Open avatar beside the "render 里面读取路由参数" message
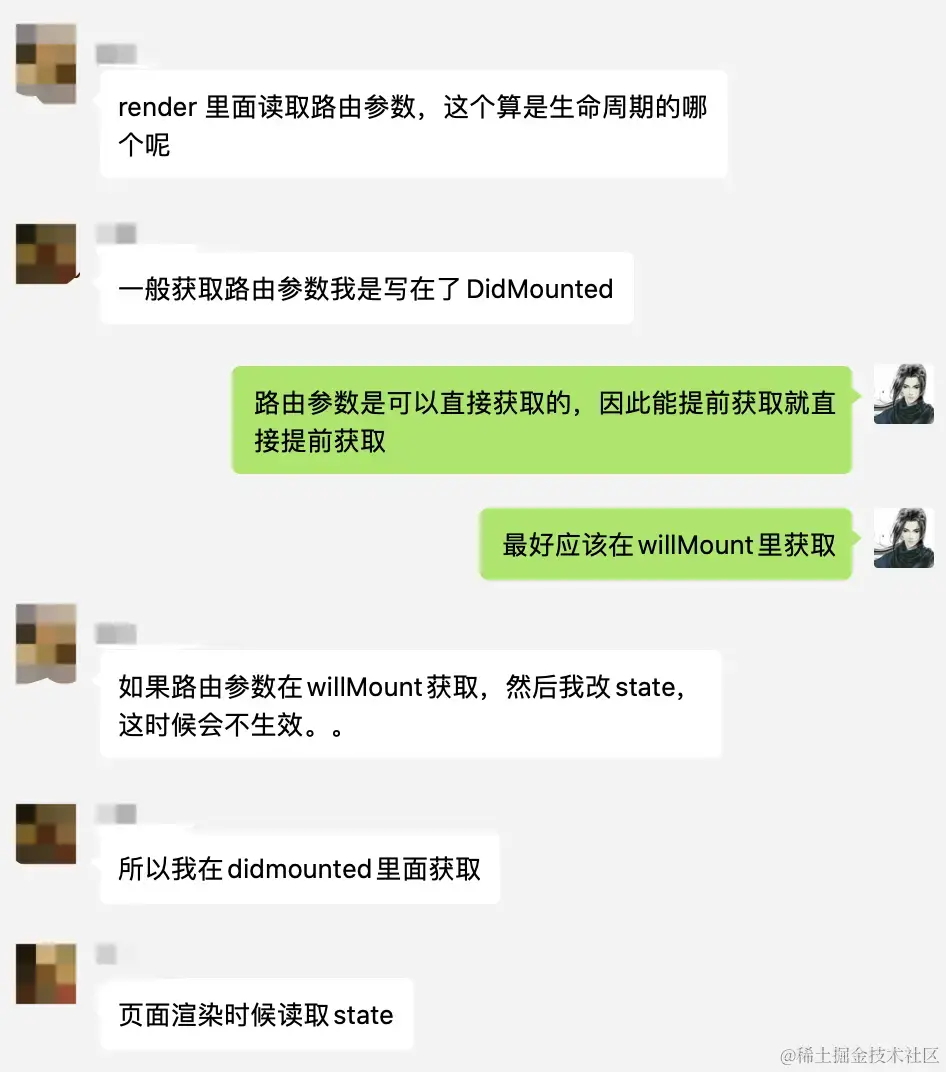This screenshot has width=946, height=1072. 46,64
